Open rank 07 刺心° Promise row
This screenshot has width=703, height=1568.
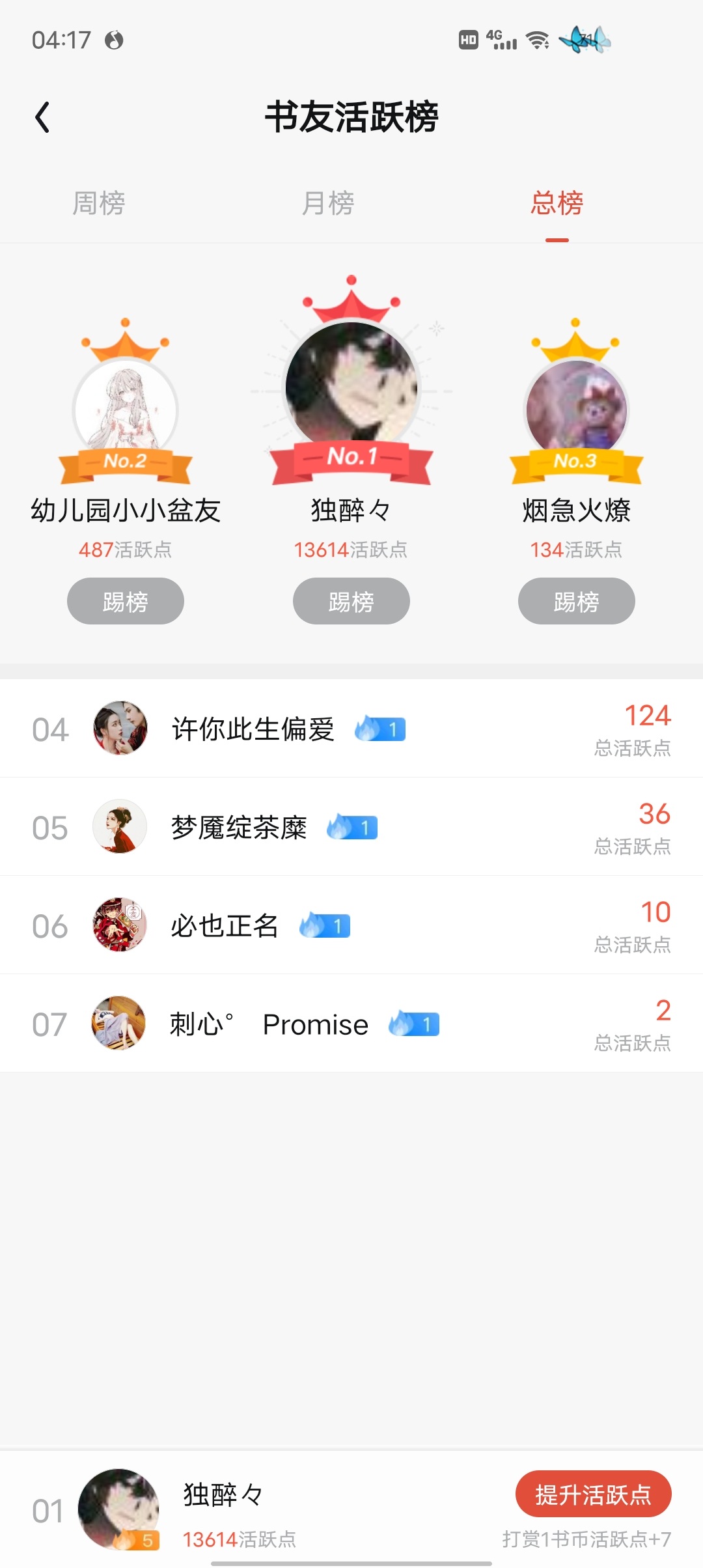pos(351,1024)
